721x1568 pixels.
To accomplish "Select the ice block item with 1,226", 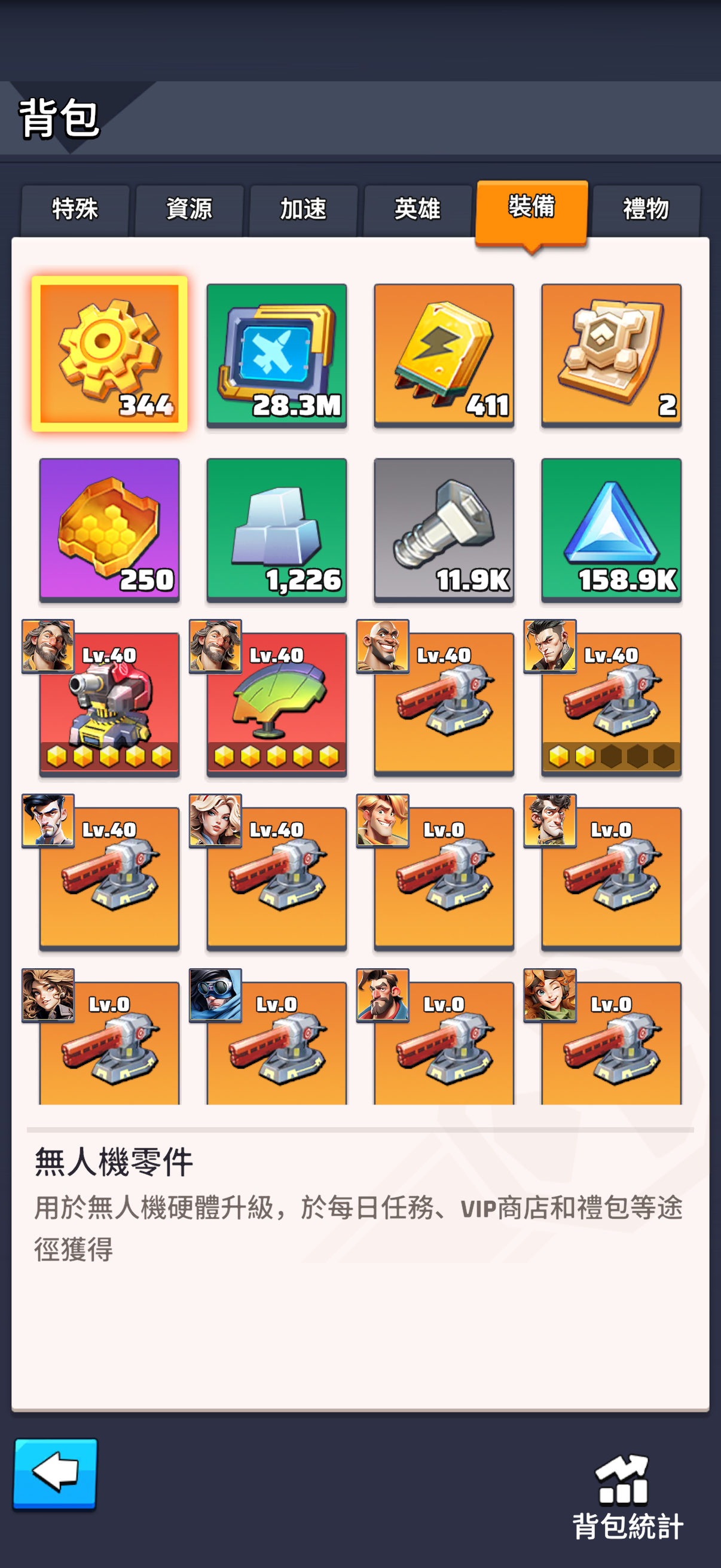I will [x=277, y=530].
